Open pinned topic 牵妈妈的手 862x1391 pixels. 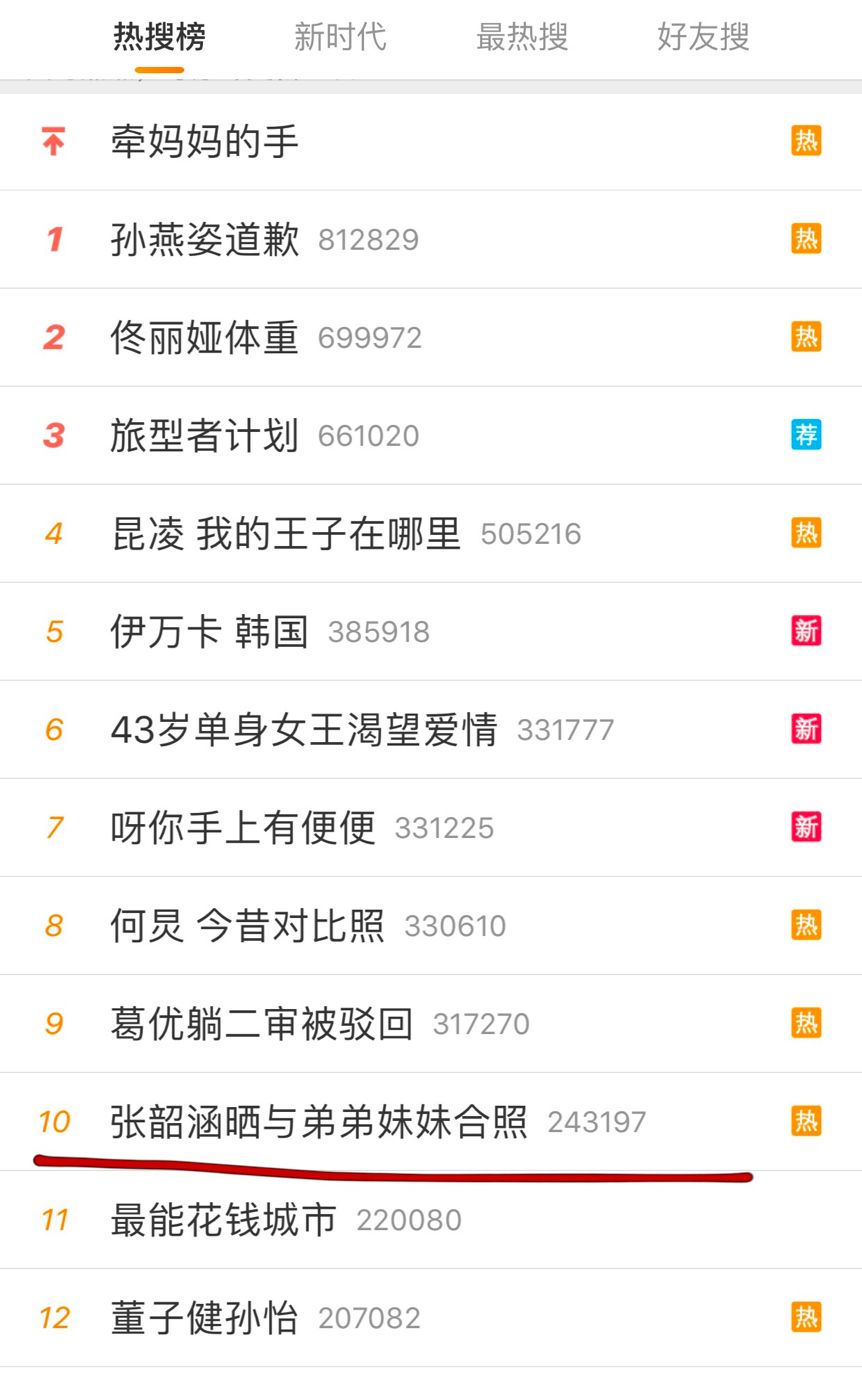coord(205,141)
